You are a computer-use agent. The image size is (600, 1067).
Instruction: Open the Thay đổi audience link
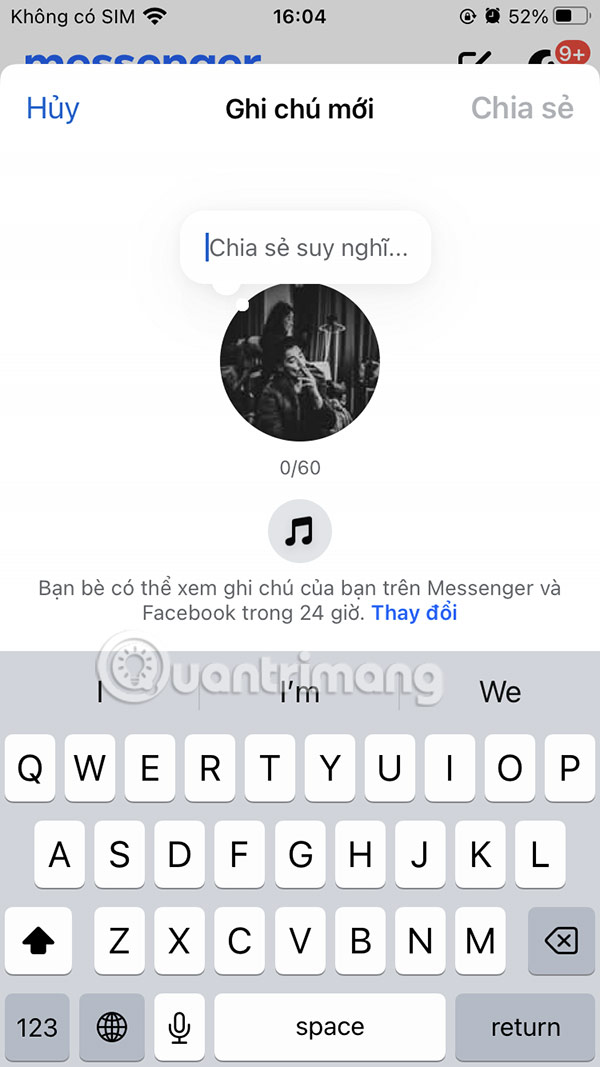tap(414, 613)
